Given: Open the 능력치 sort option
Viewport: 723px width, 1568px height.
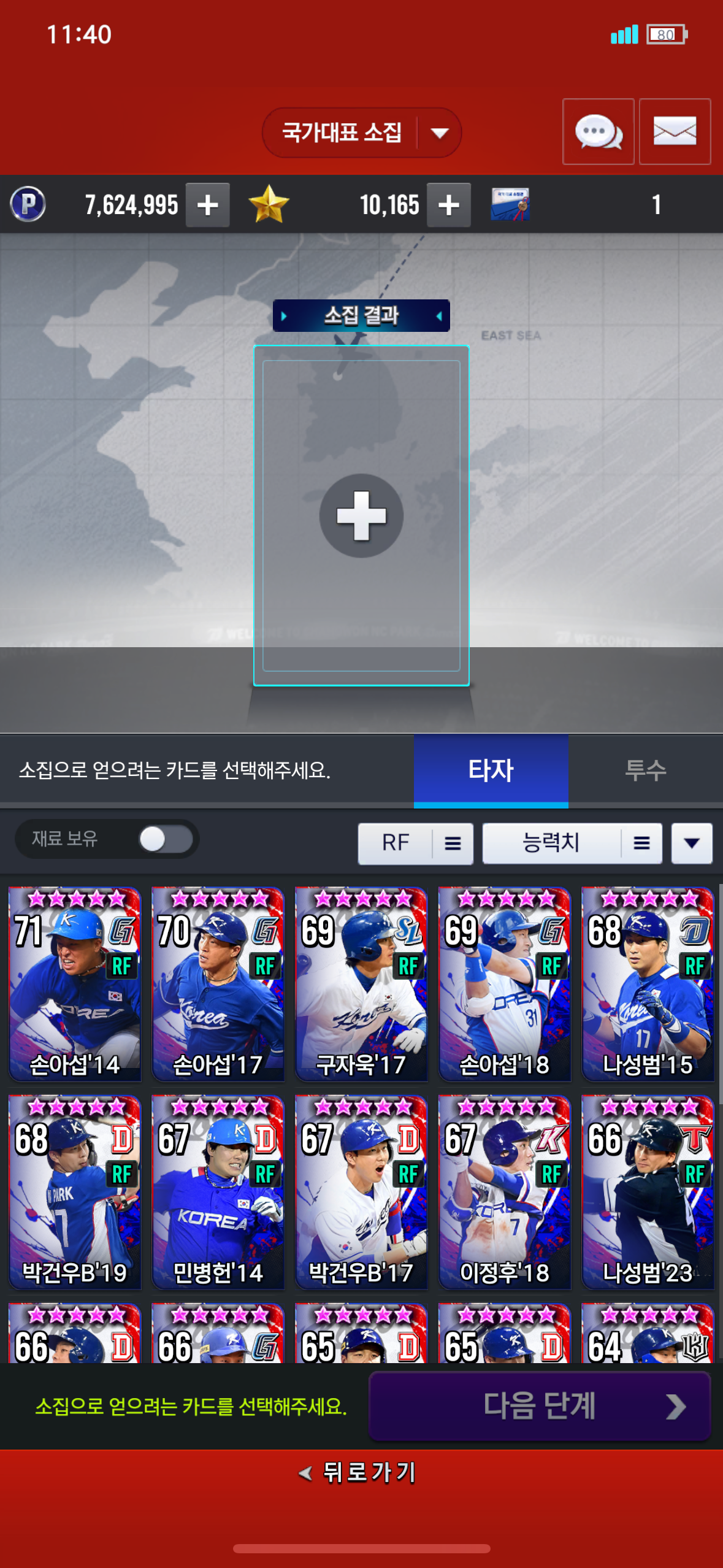Looking at the screenshot, I should click(x=572, y=844).
